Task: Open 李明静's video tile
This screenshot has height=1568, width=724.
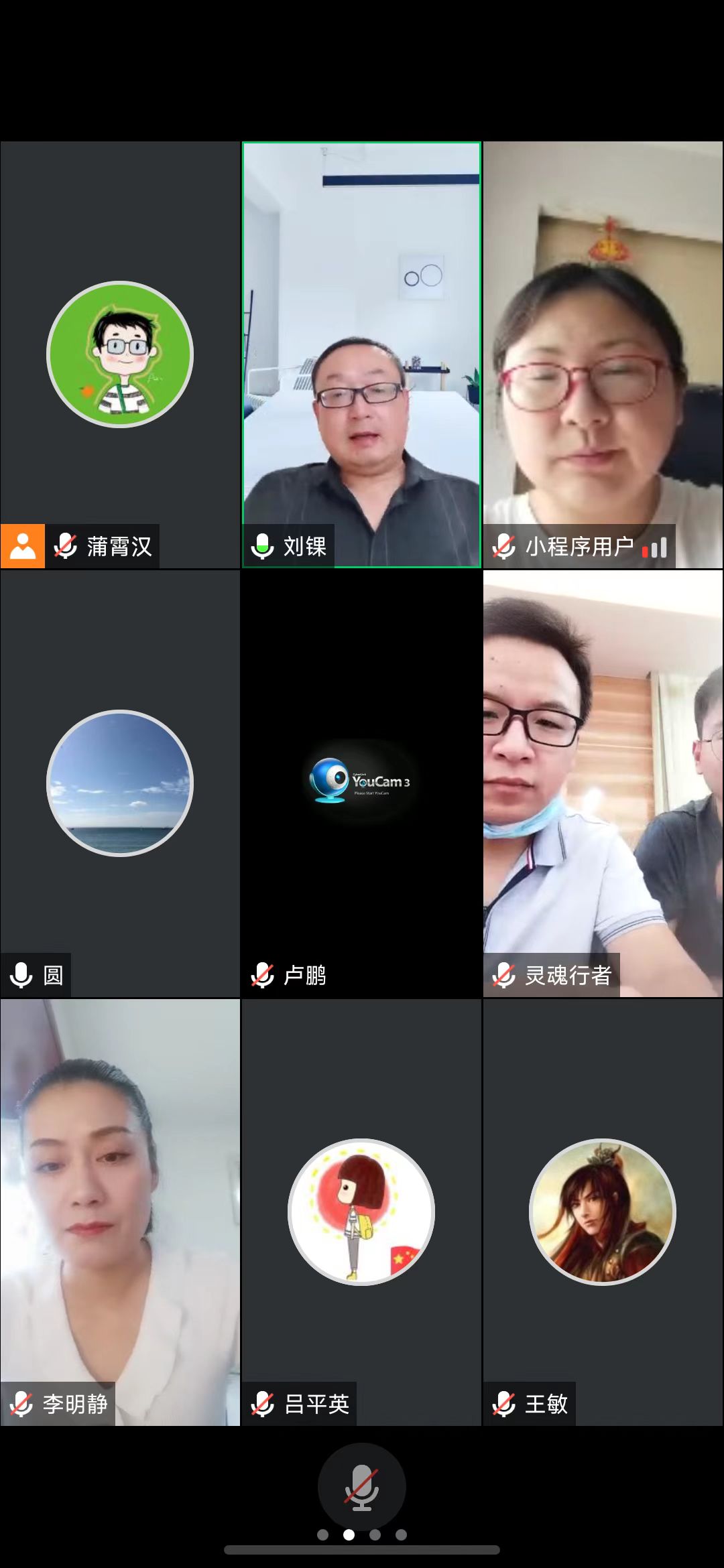Action: [x=120, y=1212]
